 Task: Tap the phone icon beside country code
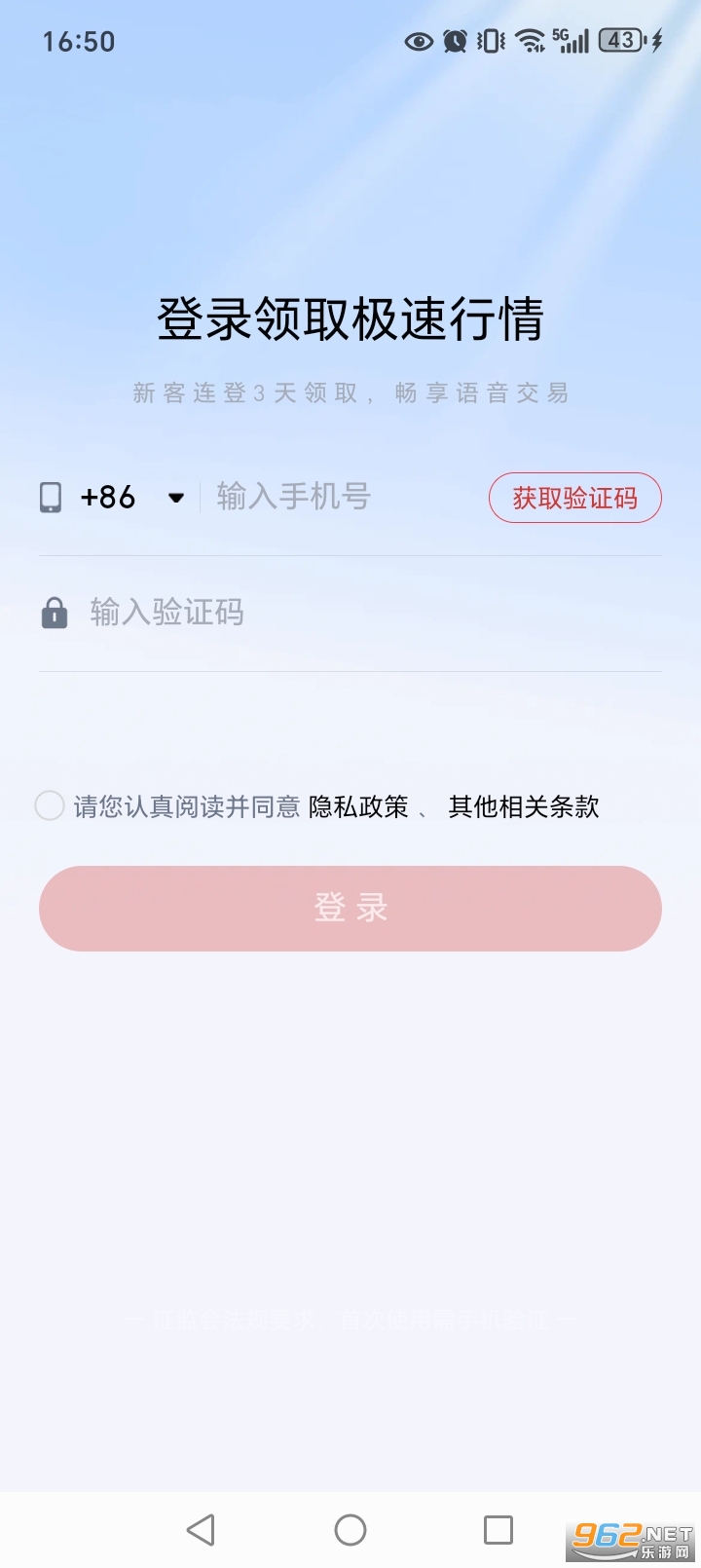[x=53, y=498]
